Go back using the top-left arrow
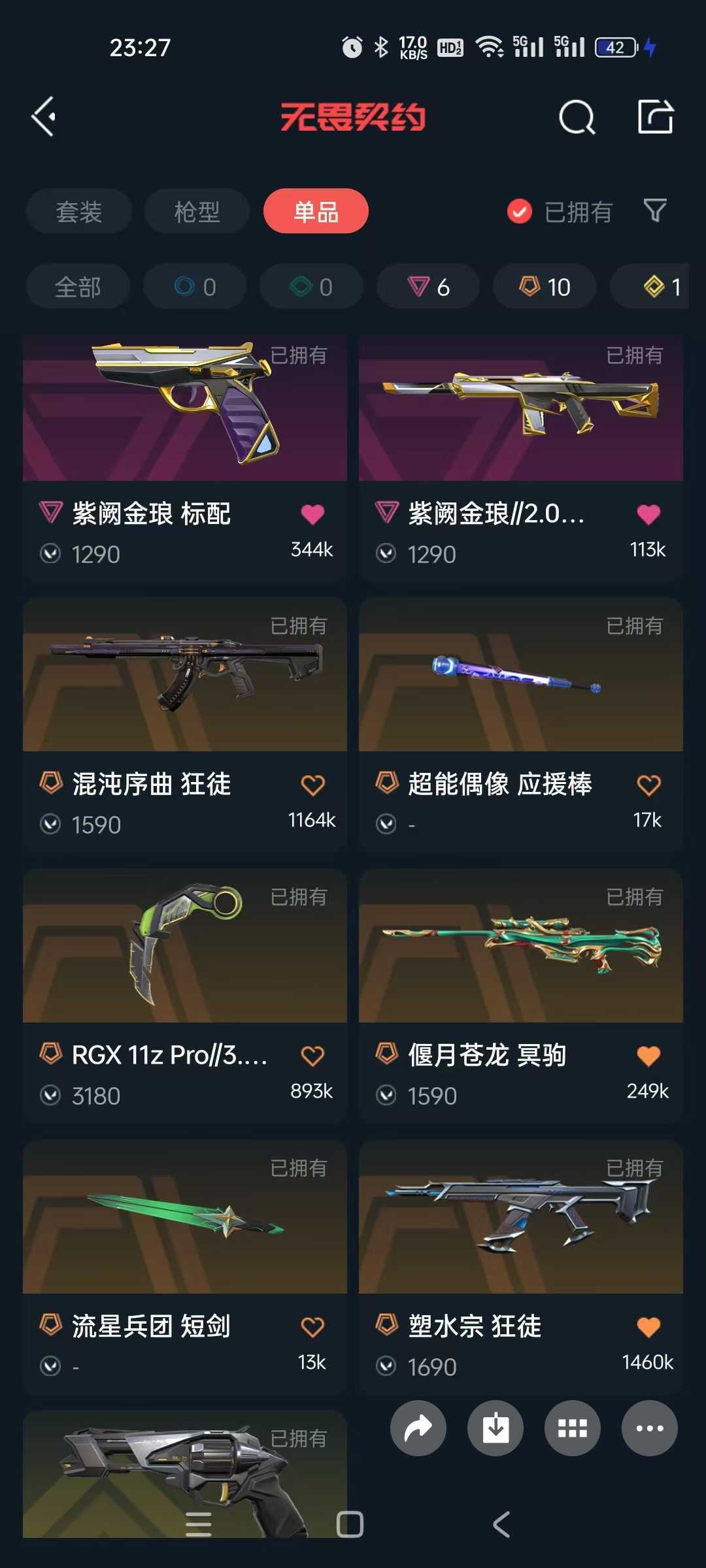This screenshot has width=706, height=1568. click(x=44, y=118)
